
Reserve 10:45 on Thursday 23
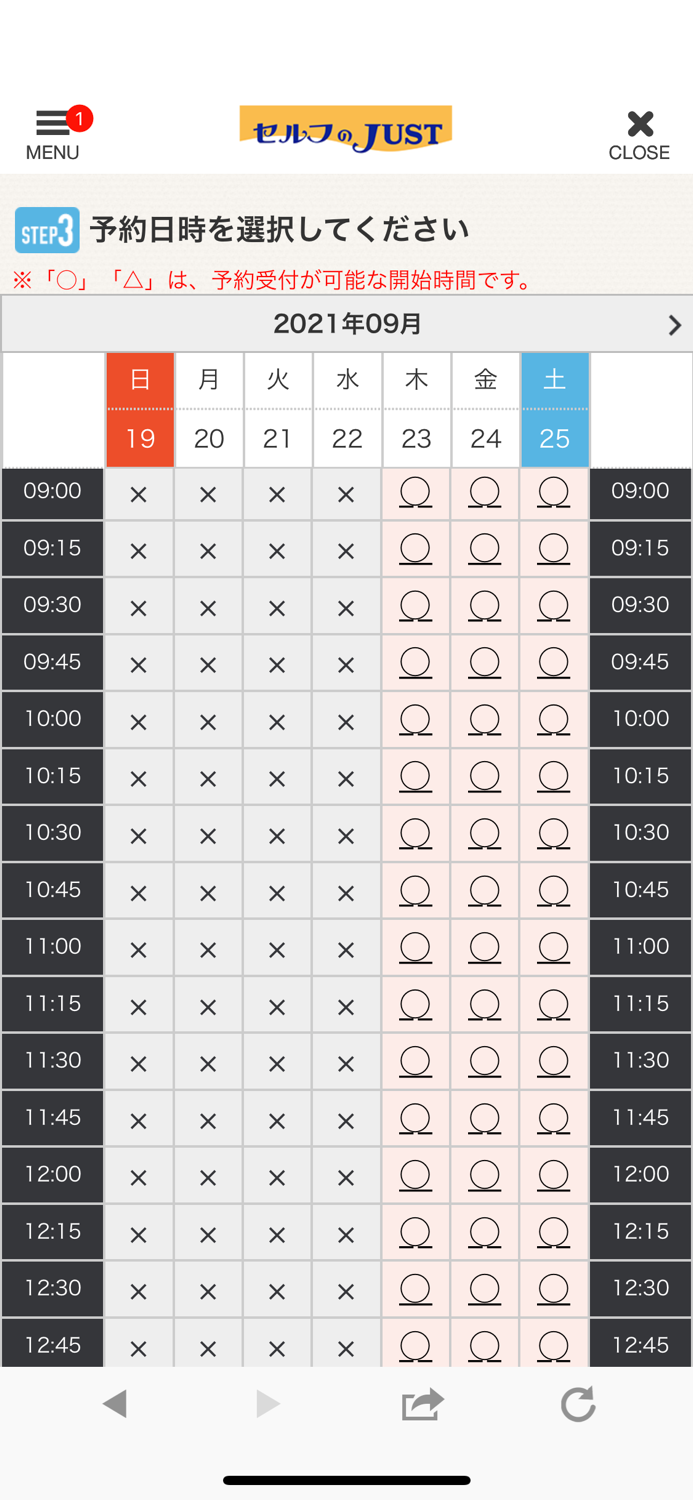[x=416, y=892]
